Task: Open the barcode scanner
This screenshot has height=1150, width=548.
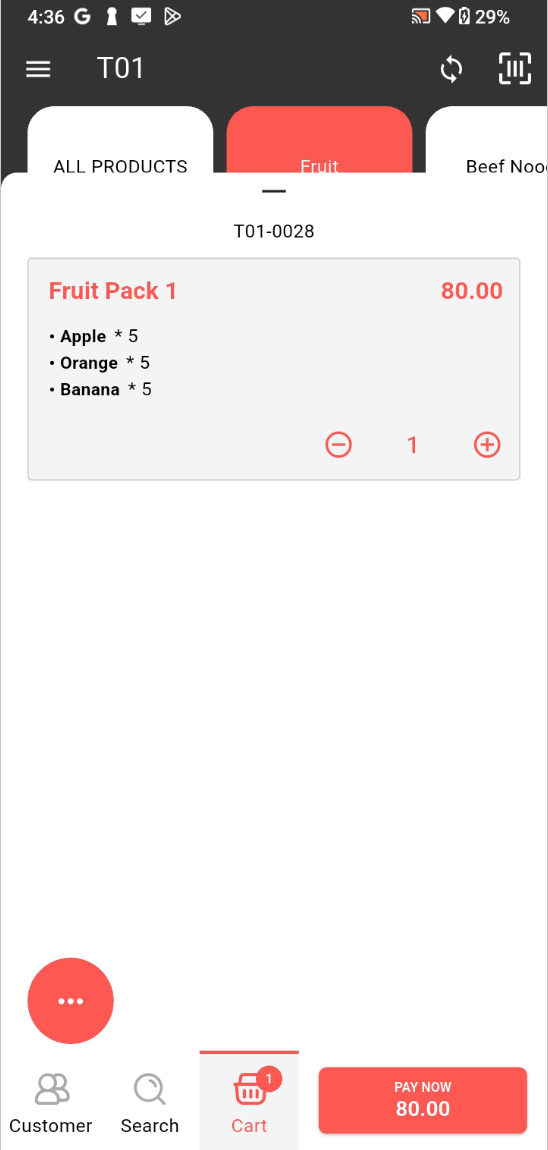Action: coord(515,69)
